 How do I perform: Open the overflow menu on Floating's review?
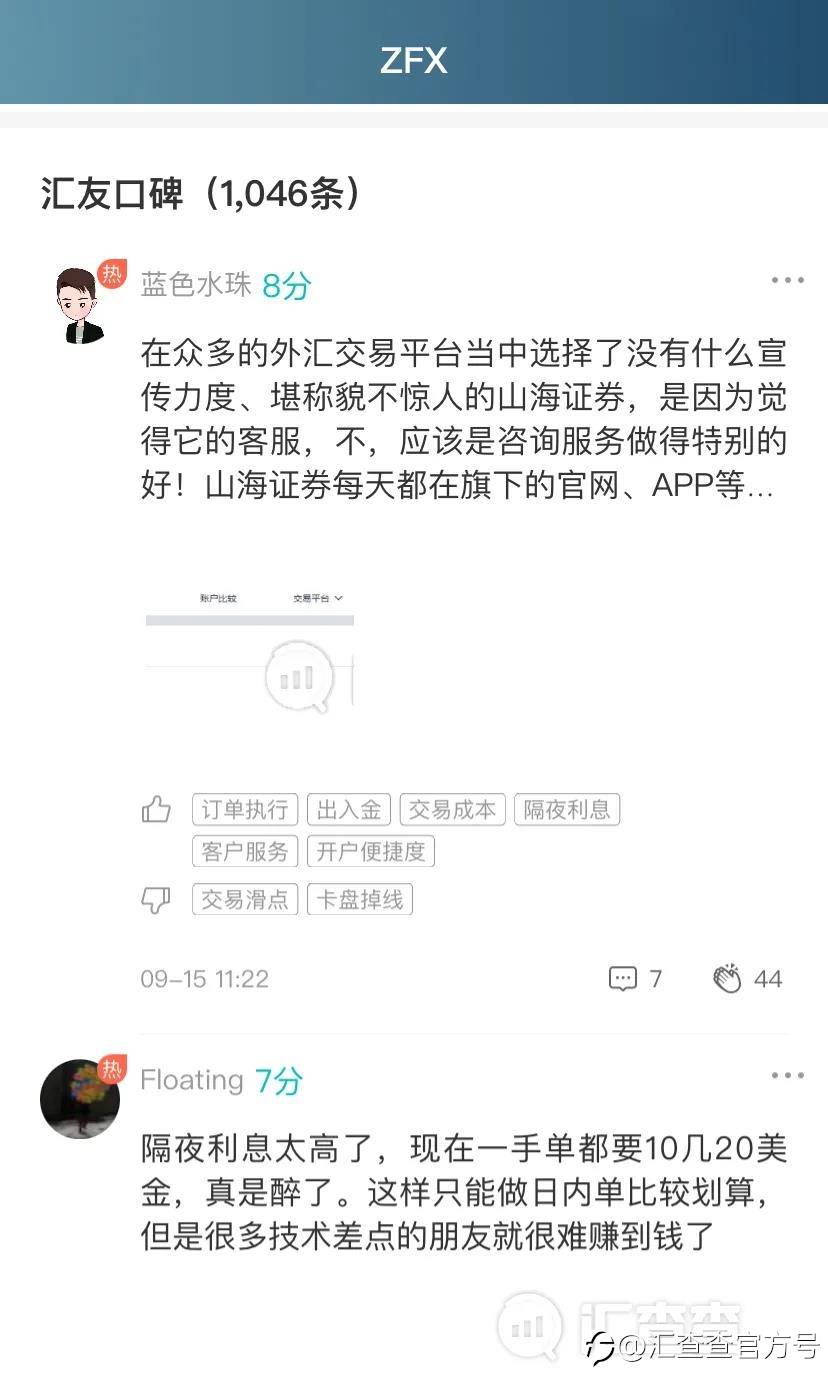click(787, 1076)
